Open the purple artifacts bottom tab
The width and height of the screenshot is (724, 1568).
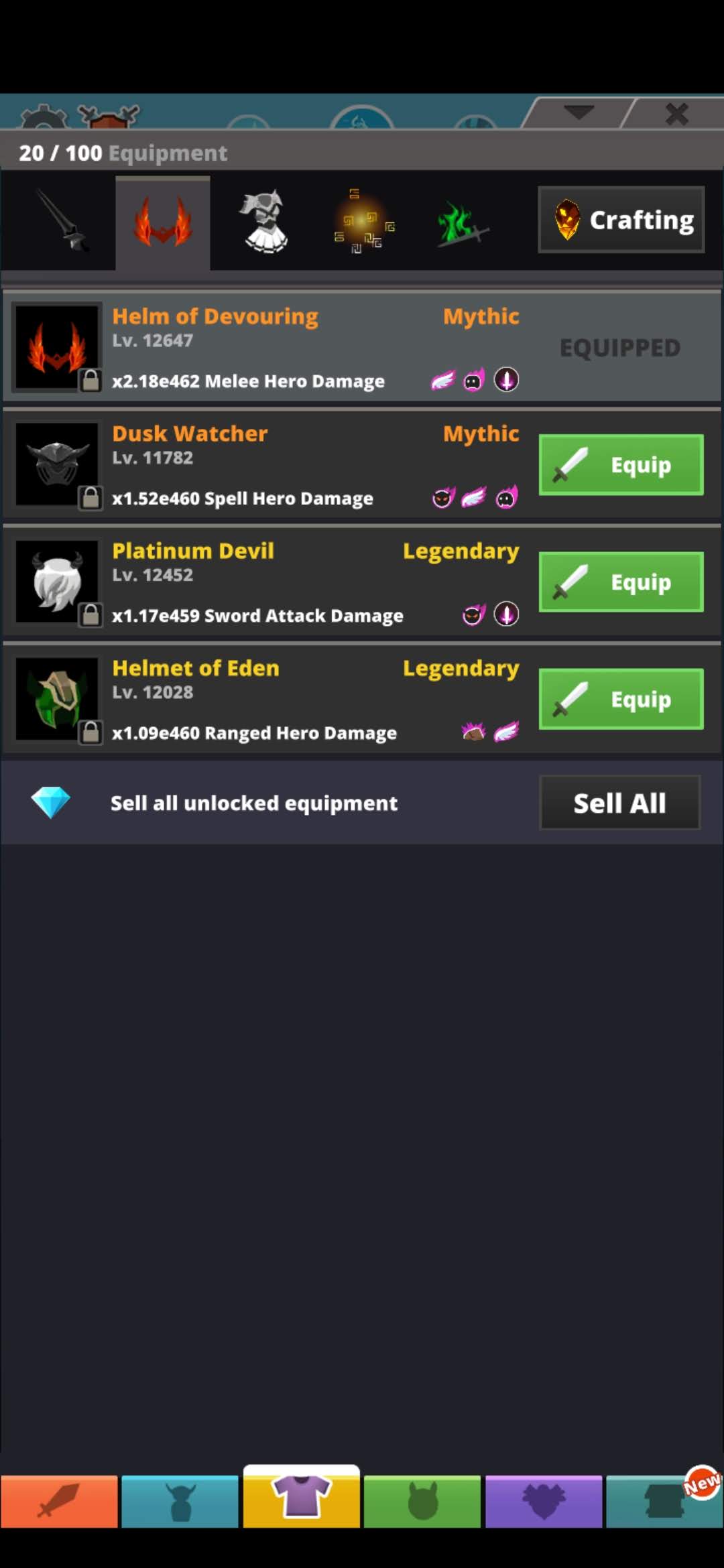coord(544,1501)
